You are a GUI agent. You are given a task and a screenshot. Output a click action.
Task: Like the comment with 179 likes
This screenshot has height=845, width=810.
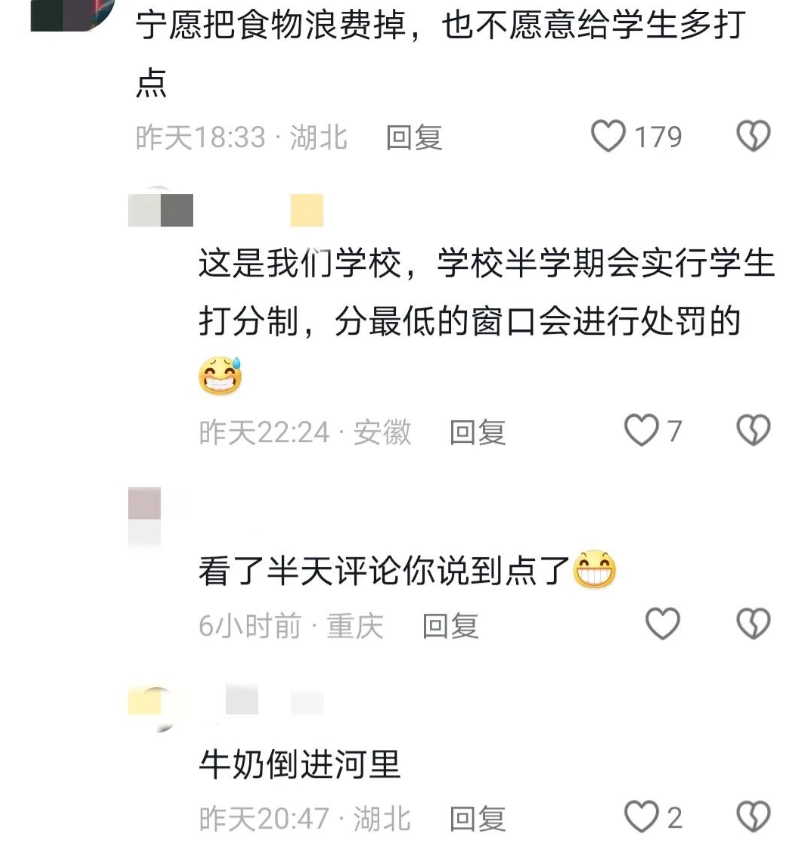[x=608, y=136]
